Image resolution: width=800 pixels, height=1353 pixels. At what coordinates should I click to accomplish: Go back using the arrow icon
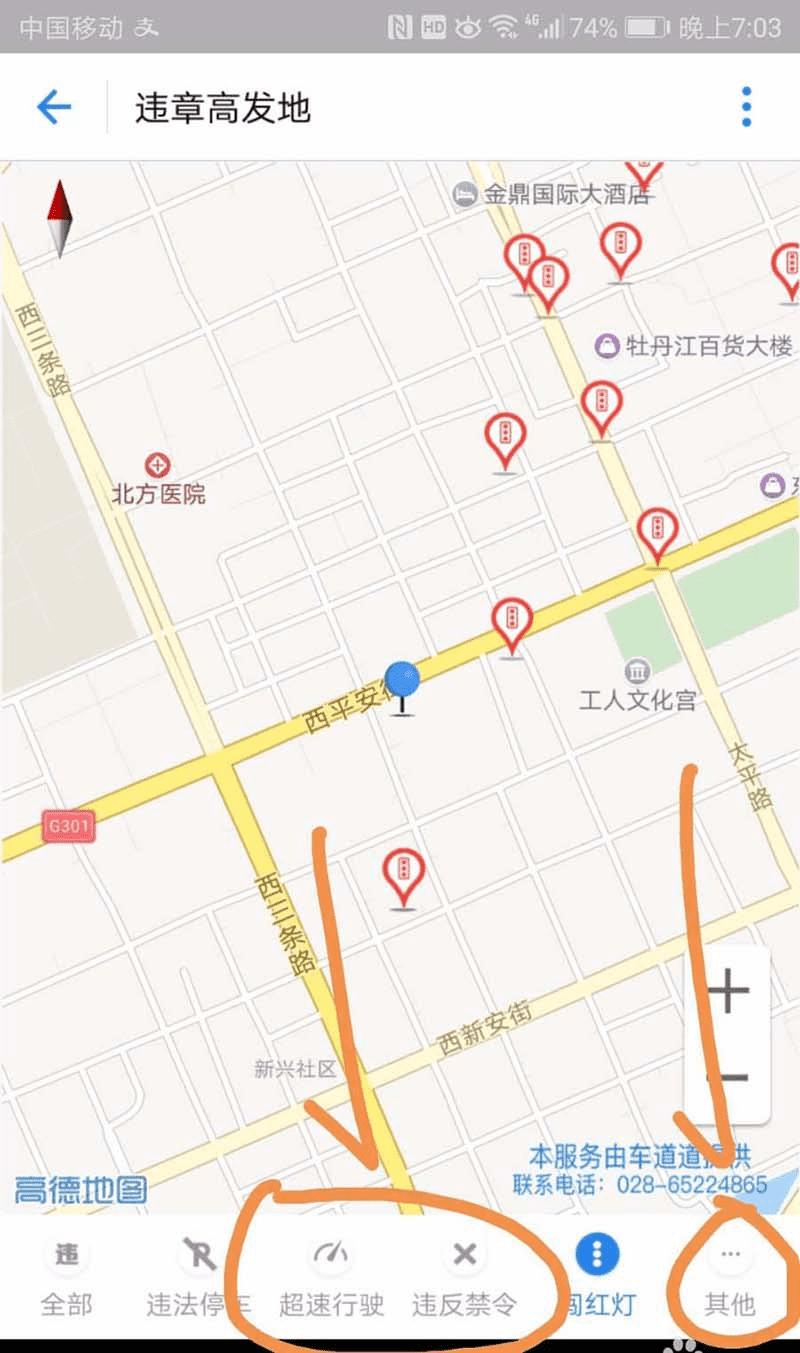pos(54,107)
